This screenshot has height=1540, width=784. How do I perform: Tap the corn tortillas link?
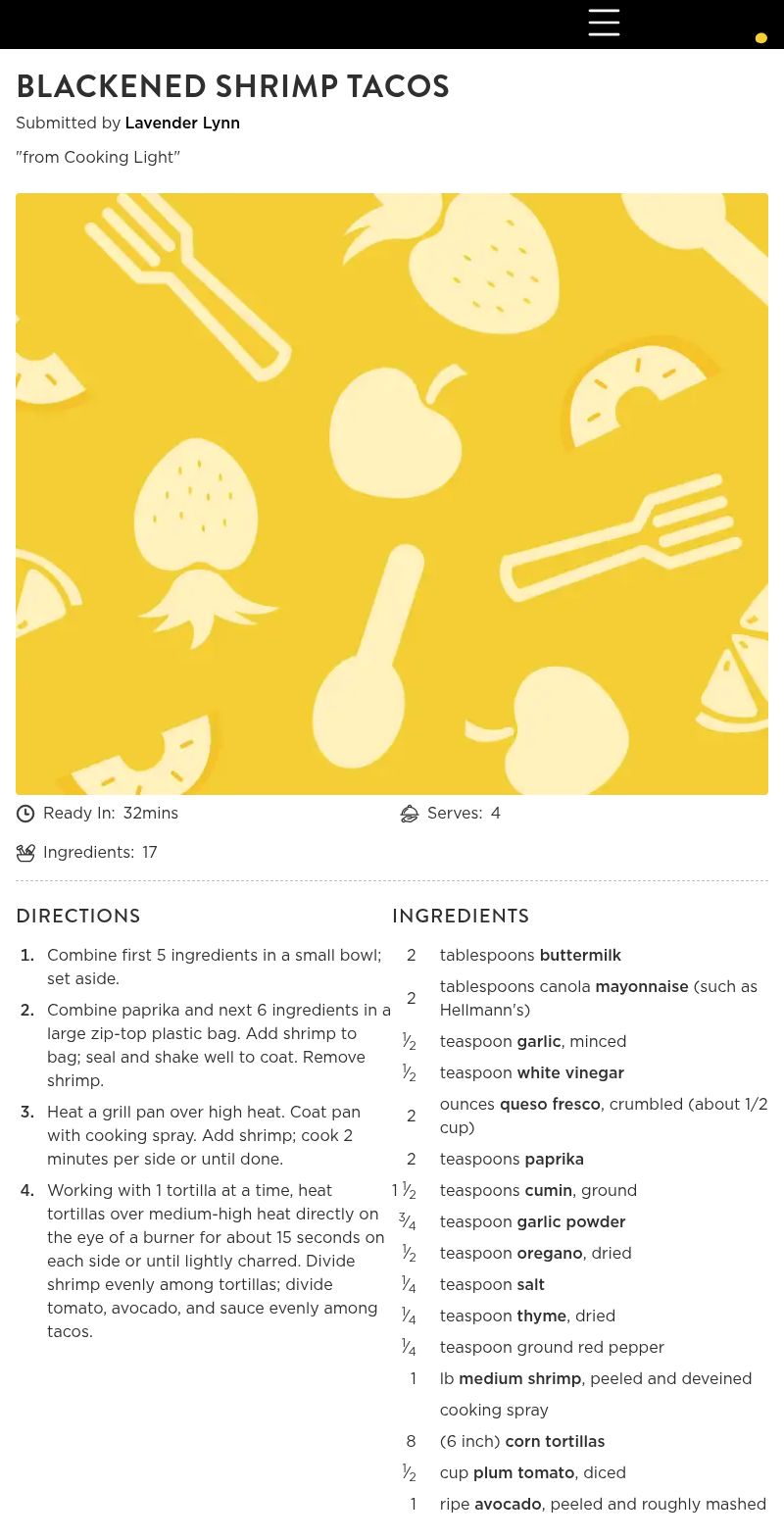[555, 1441]
